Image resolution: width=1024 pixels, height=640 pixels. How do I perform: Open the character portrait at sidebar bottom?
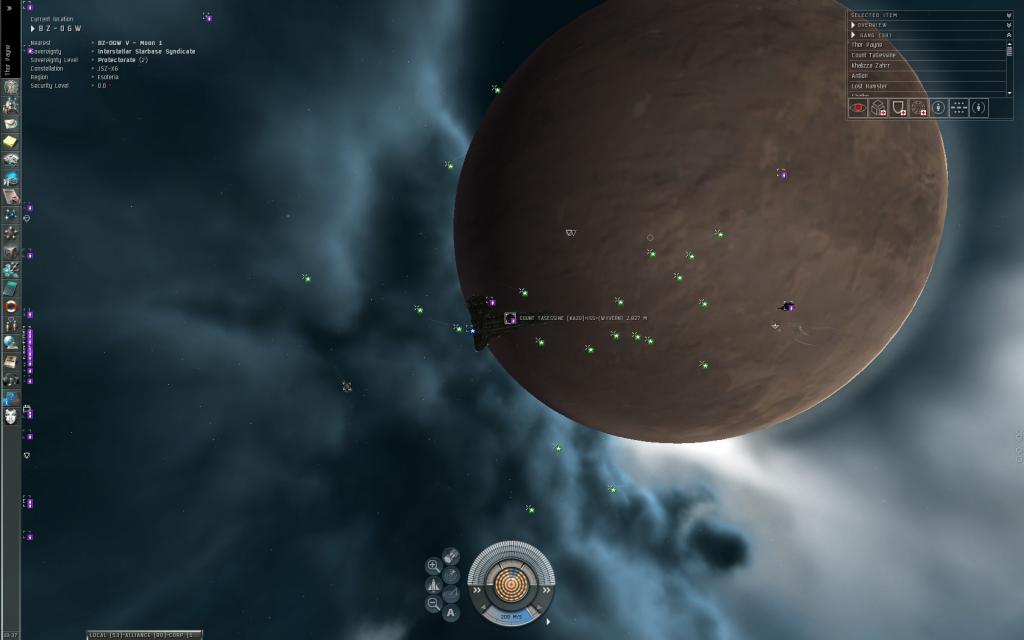click(11, 416)
